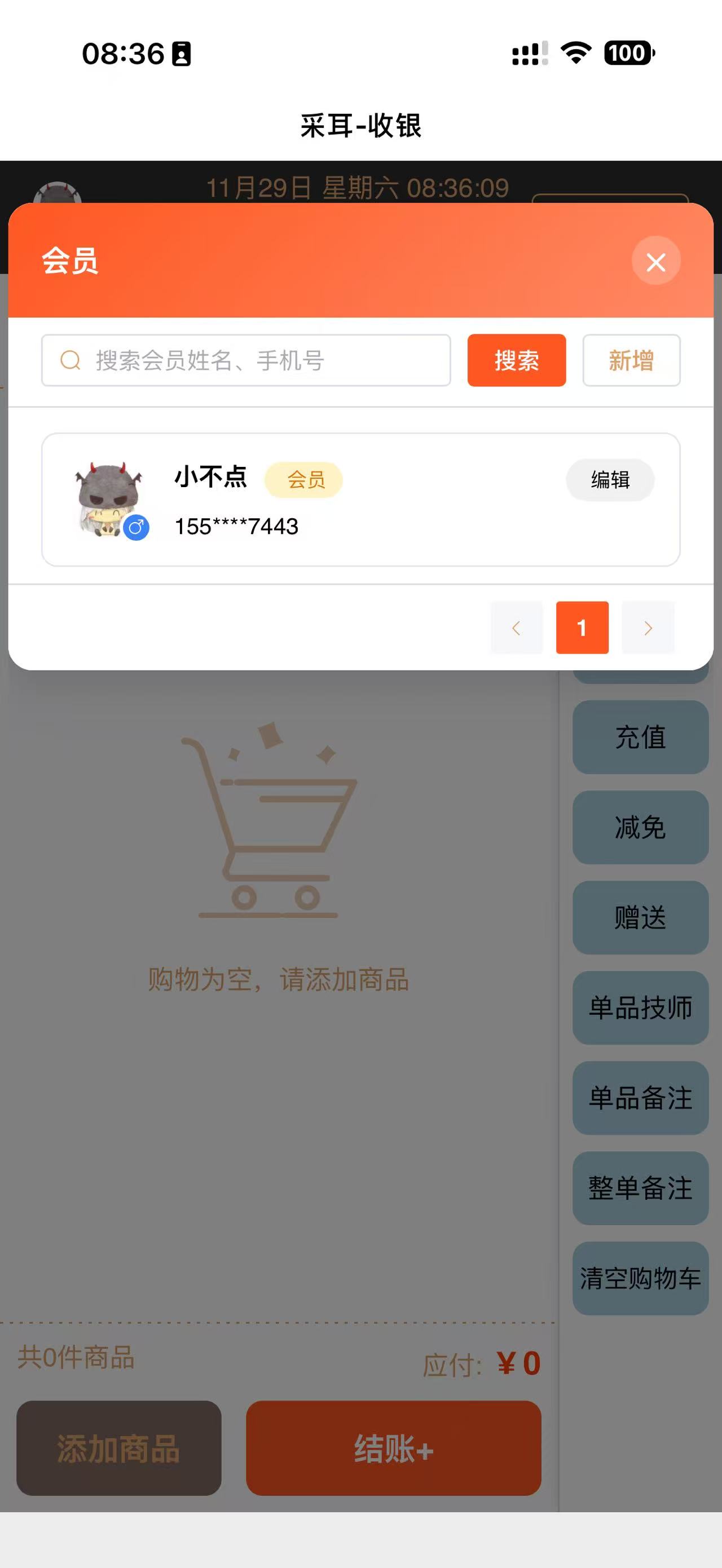The width and height of the screenshot is (722, 1568).
Task: Add a new member with 新增
Action: [x=631, y=360]
